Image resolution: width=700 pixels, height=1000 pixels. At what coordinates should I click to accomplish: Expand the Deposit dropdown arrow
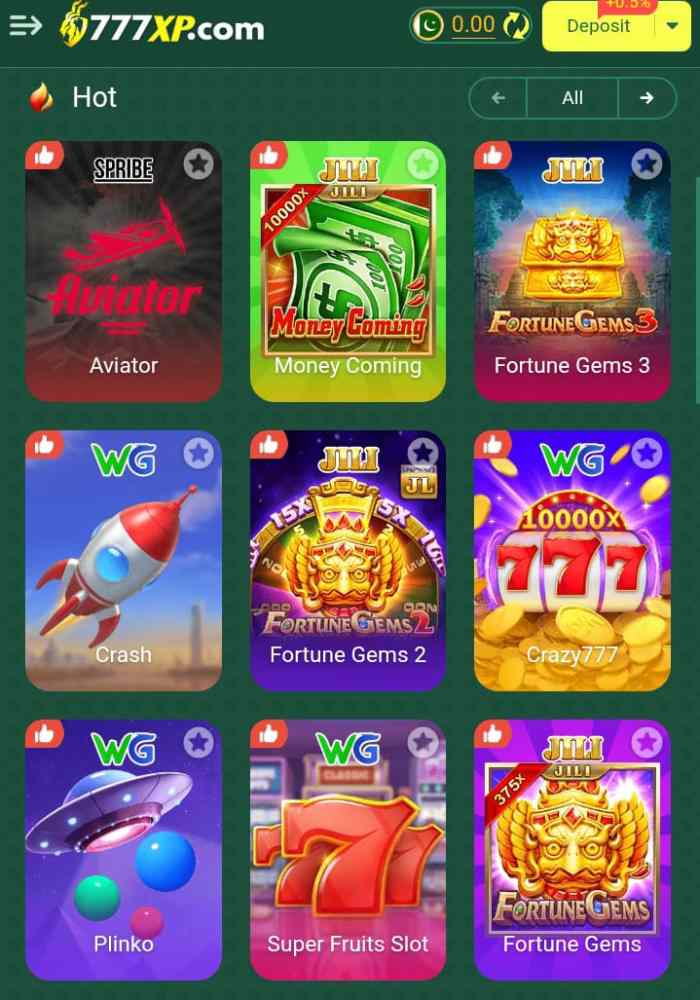pos(672,26)
